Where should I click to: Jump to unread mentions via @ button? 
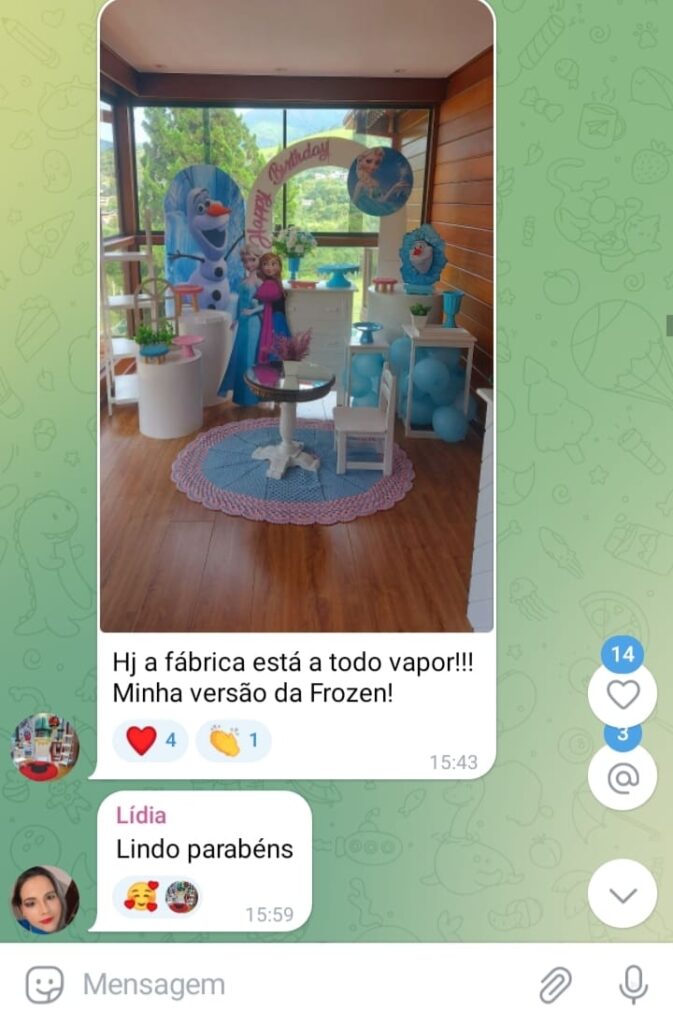[x=622, y=777]
